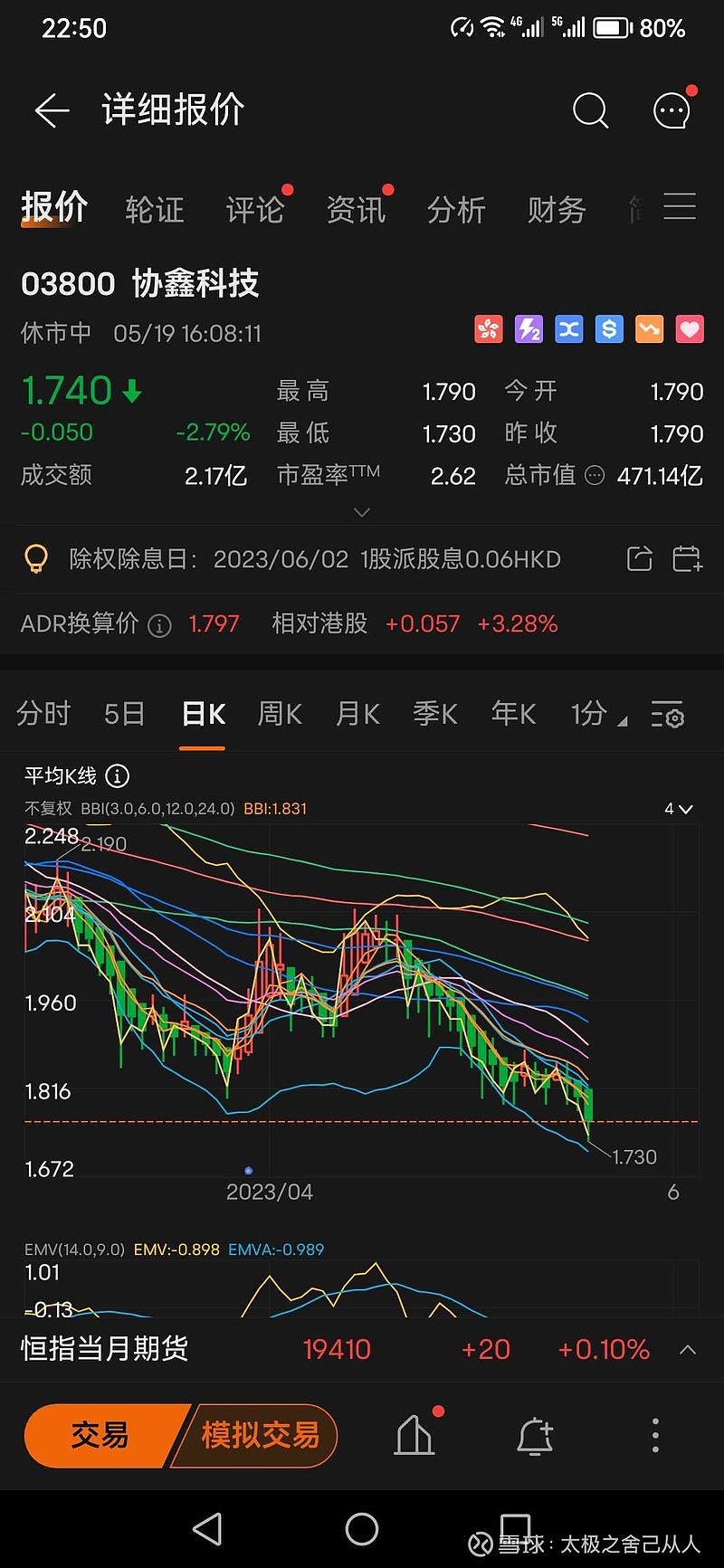Open the search magnifier icon
Viewport: 724px width, 1568px height.
[591, 110]
